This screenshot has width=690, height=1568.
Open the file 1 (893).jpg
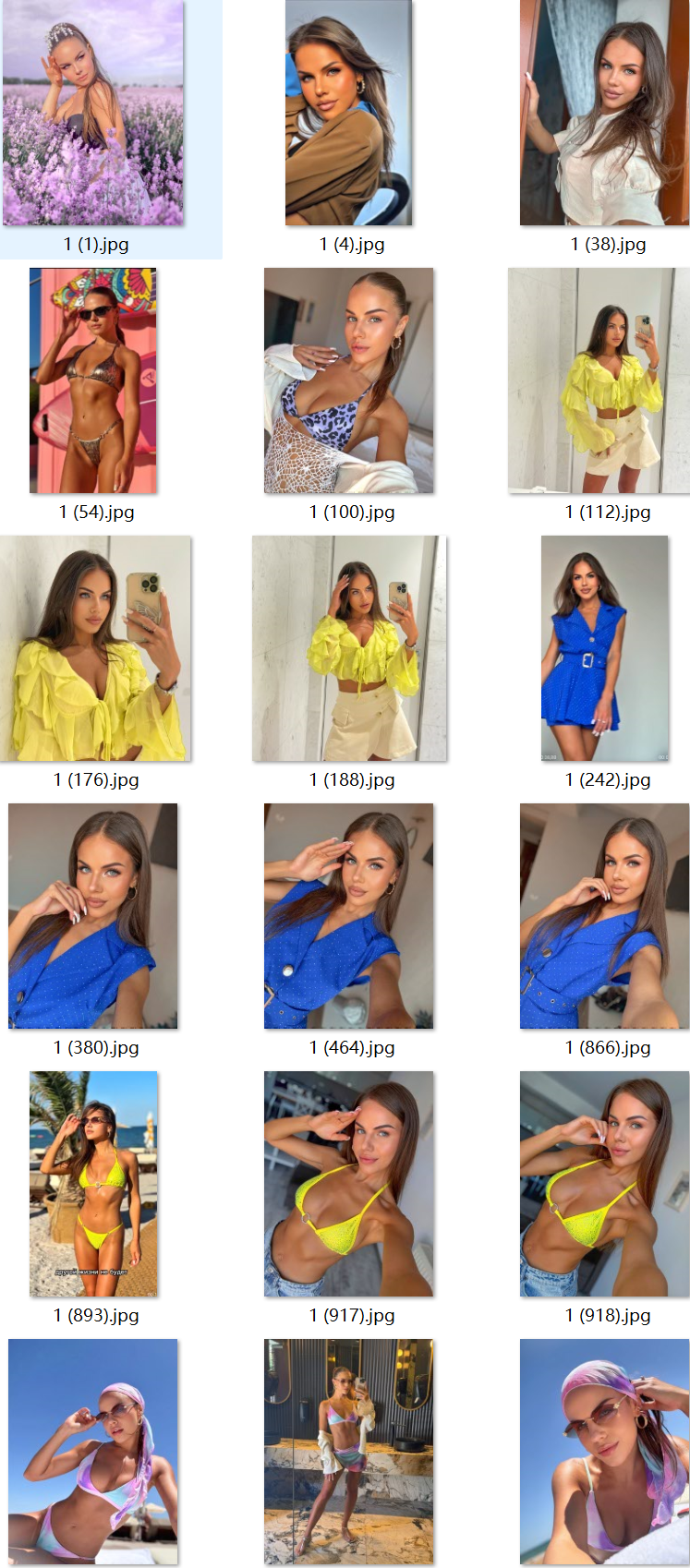pyautogui.click(x=93, y=1184)
